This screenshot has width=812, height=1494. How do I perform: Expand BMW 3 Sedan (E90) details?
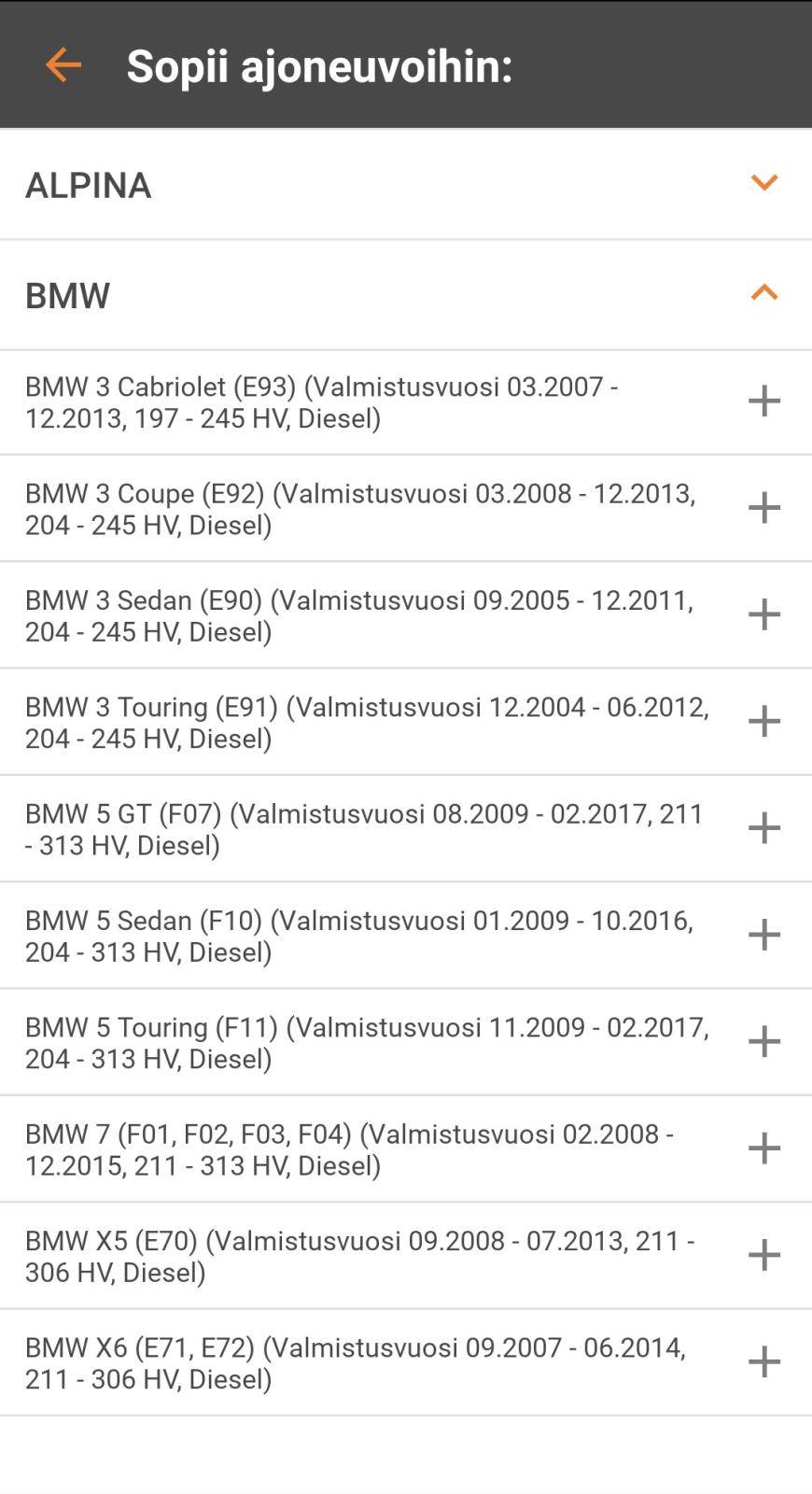pyautogui.click(x=763, y=614)
